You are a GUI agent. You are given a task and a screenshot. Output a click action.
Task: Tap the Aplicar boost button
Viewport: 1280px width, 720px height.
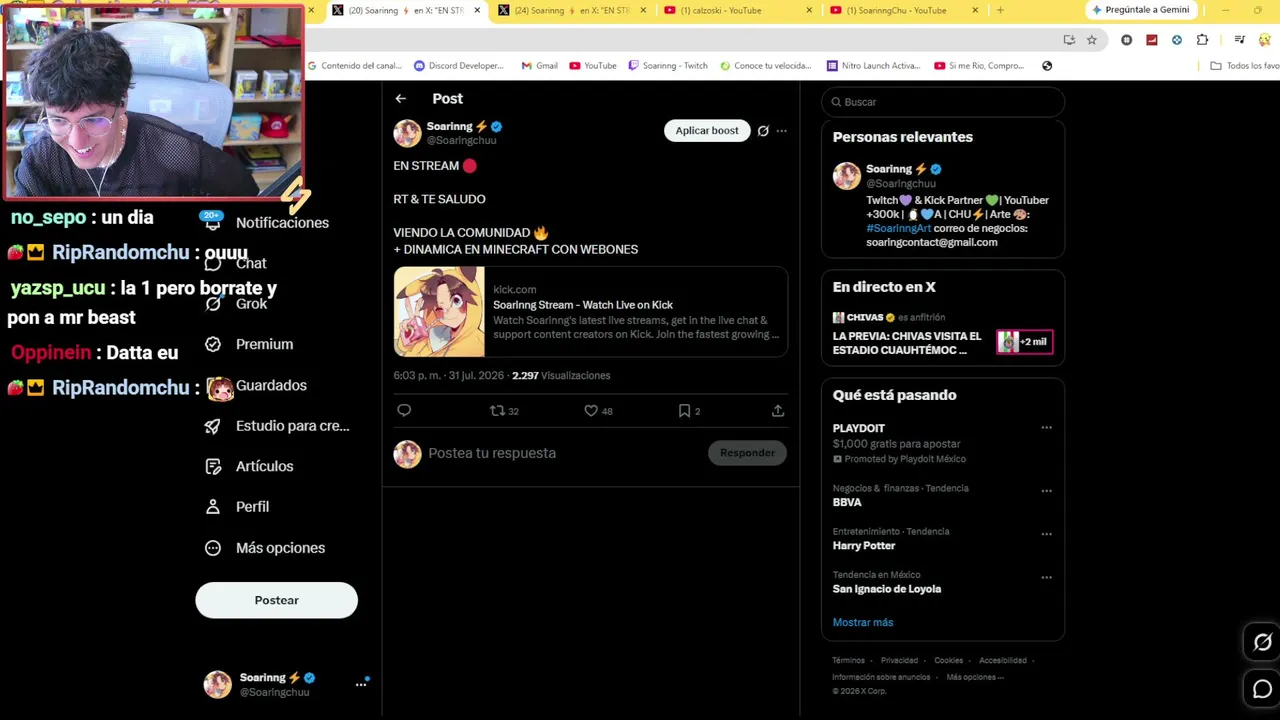(707, 130)
